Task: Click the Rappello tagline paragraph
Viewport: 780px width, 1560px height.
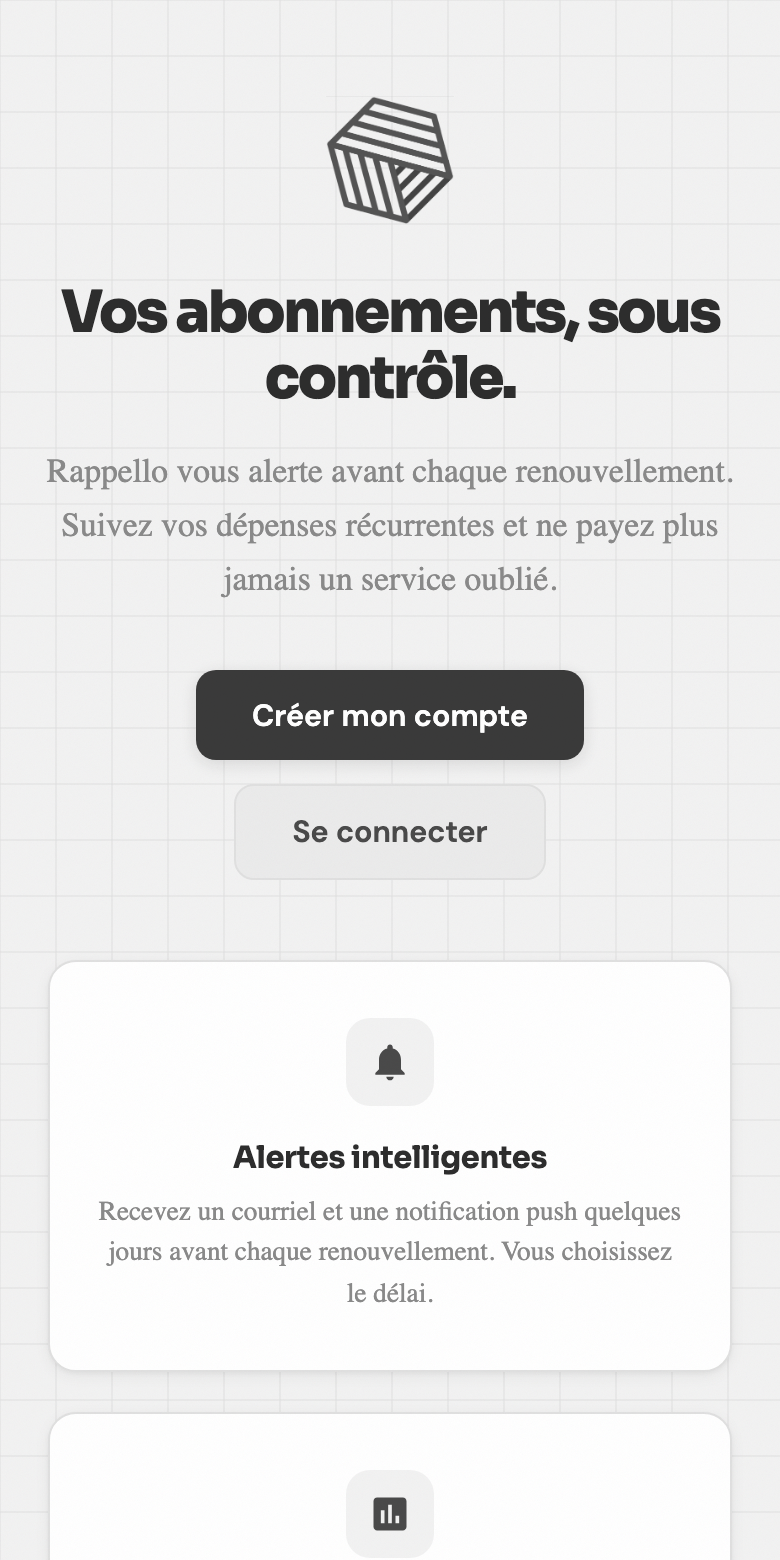Action: tap(390, 525)
